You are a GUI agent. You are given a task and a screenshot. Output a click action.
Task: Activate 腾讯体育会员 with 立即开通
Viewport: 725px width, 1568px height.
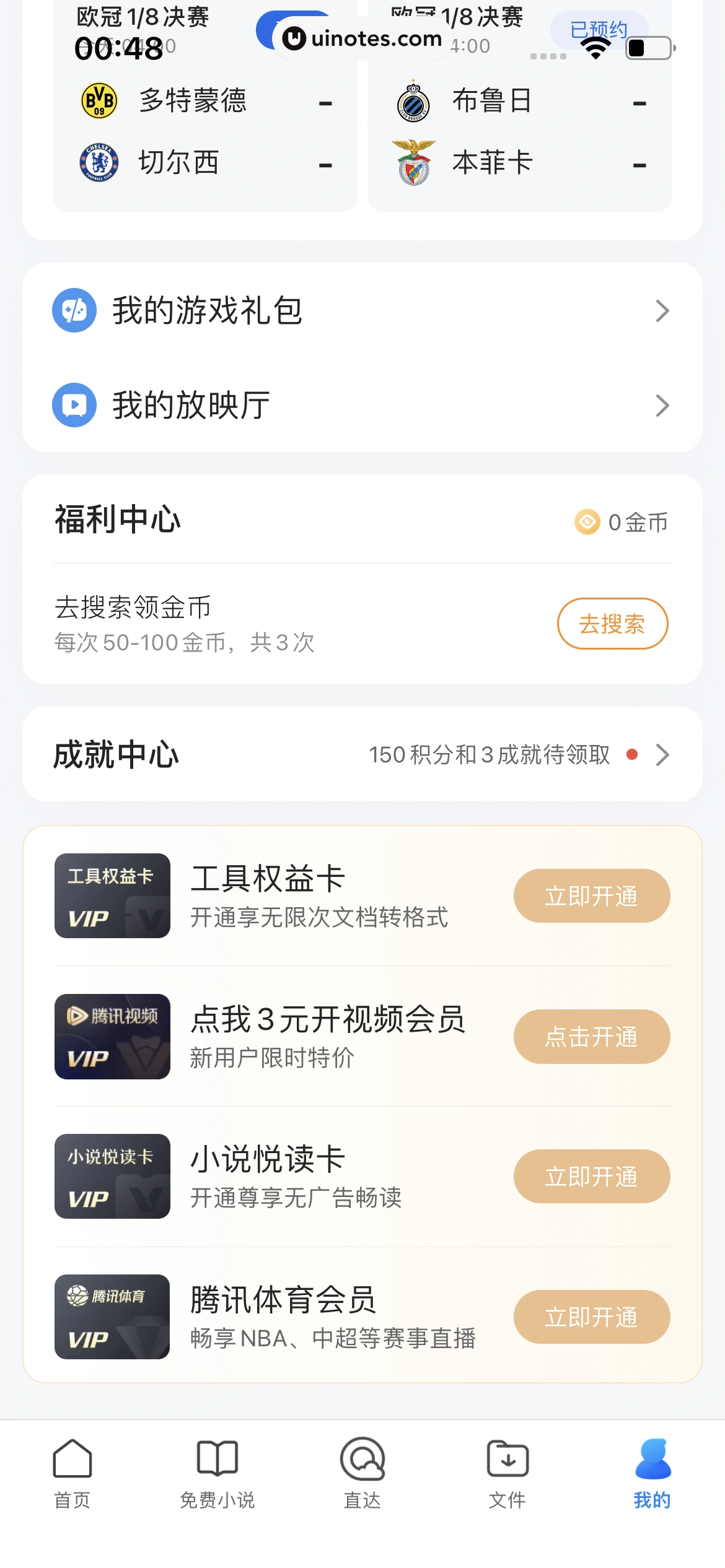[591, 1317]
